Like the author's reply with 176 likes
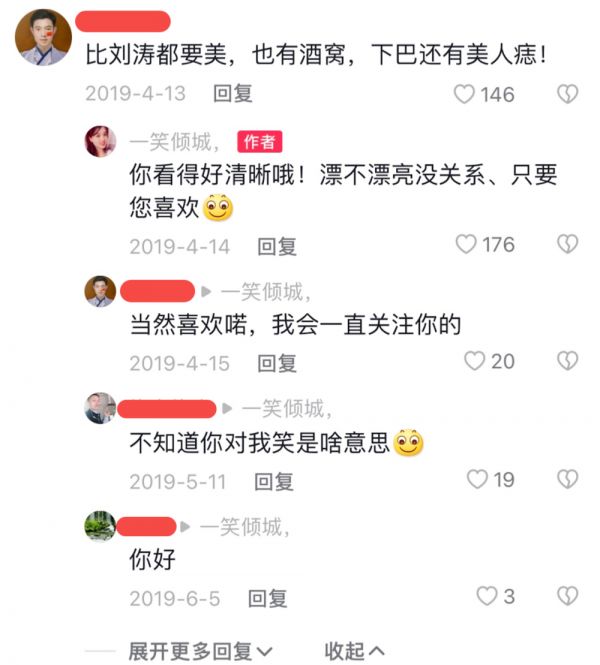 (466, 244)
